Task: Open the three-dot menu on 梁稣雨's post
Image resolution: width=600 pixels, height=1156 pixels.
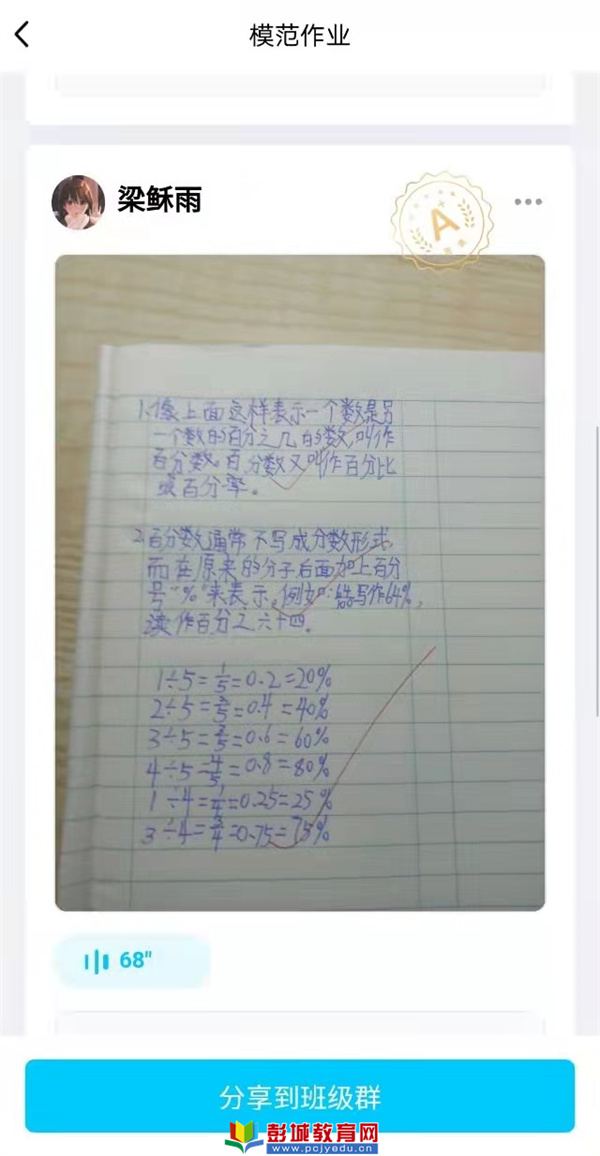Action: 528,202
